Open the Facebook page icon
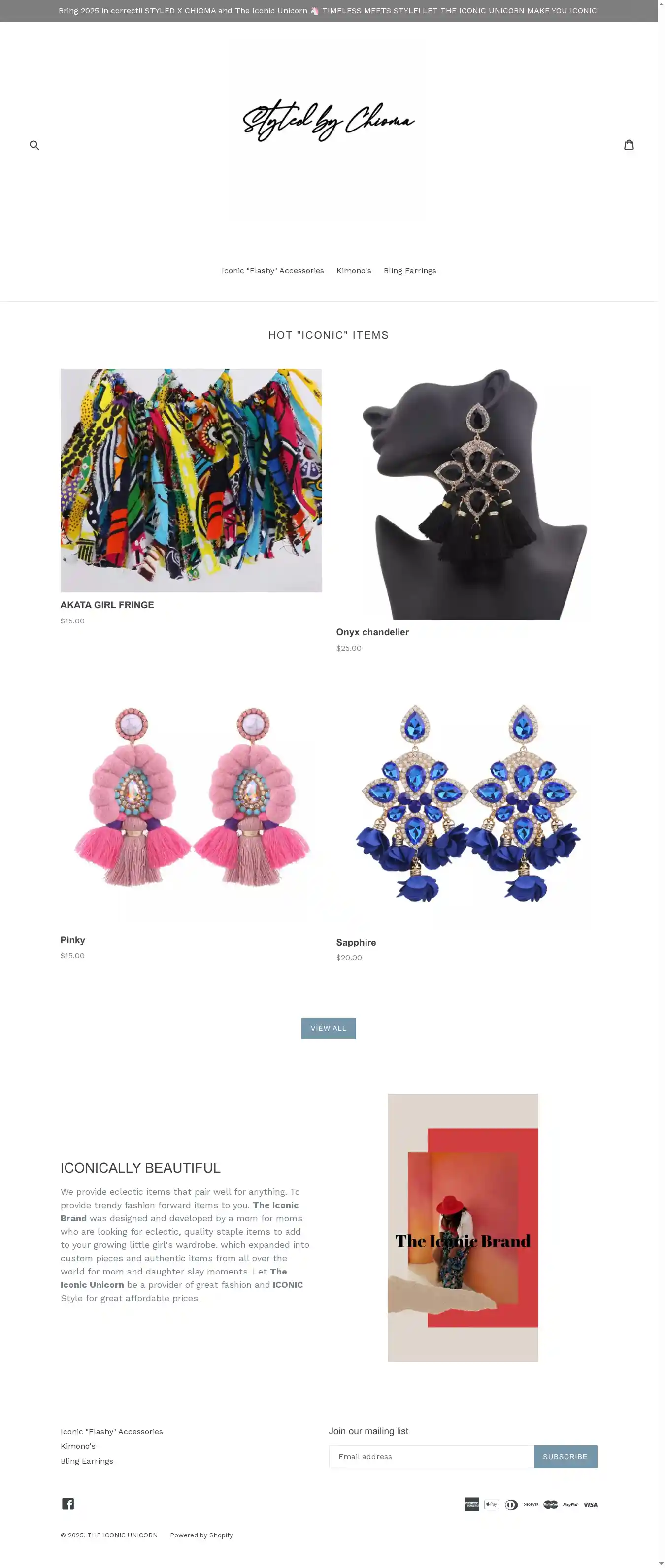 click(x=68, y=1504)
